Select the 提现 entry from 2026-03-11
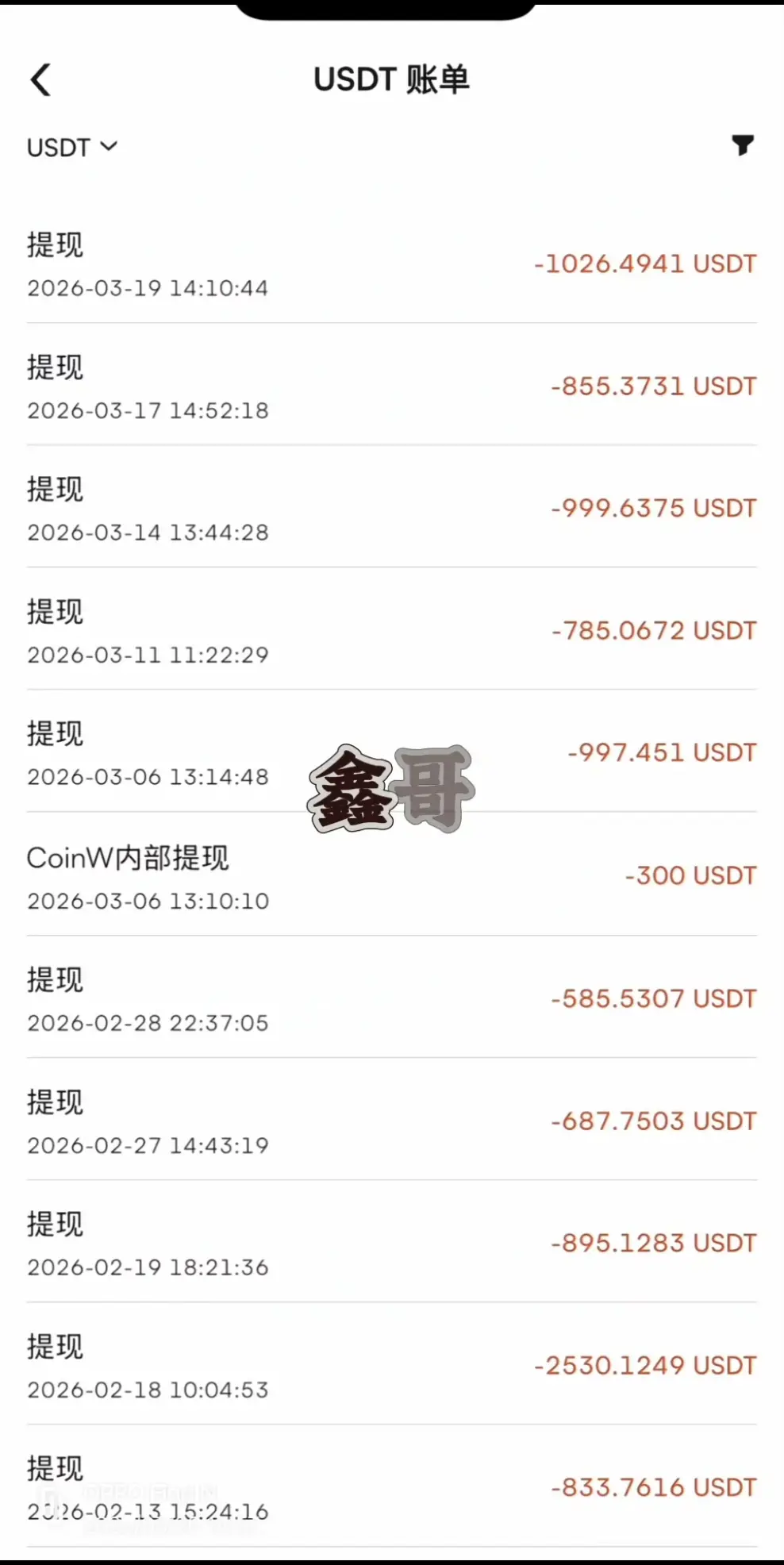784x1565 pixels. click(392, 632)
